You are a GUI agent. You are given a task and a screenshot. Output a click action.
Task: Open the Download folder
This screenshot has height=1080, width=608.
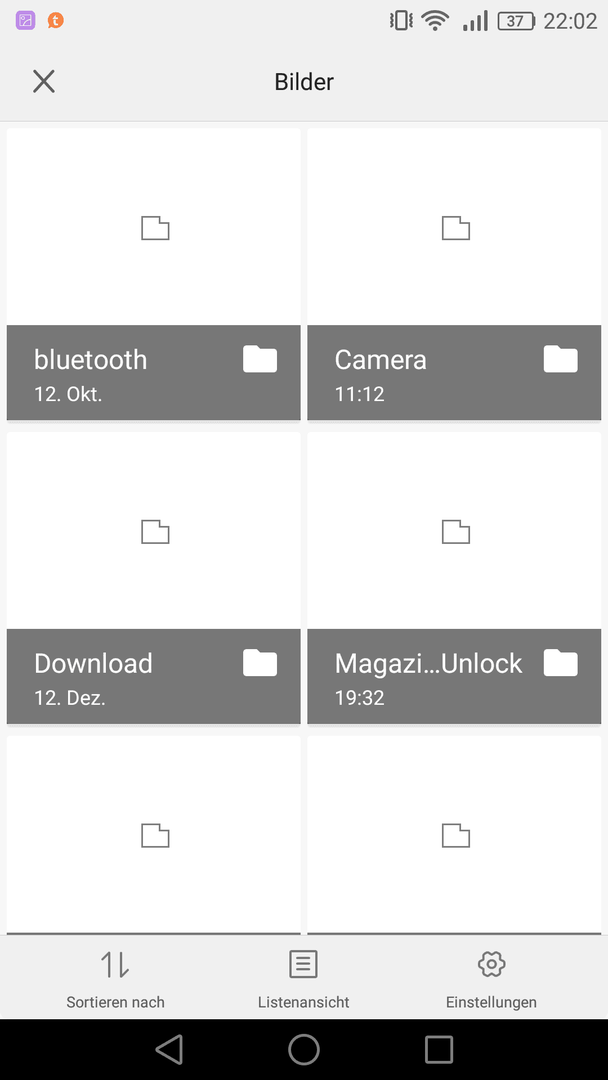[154, 578]
